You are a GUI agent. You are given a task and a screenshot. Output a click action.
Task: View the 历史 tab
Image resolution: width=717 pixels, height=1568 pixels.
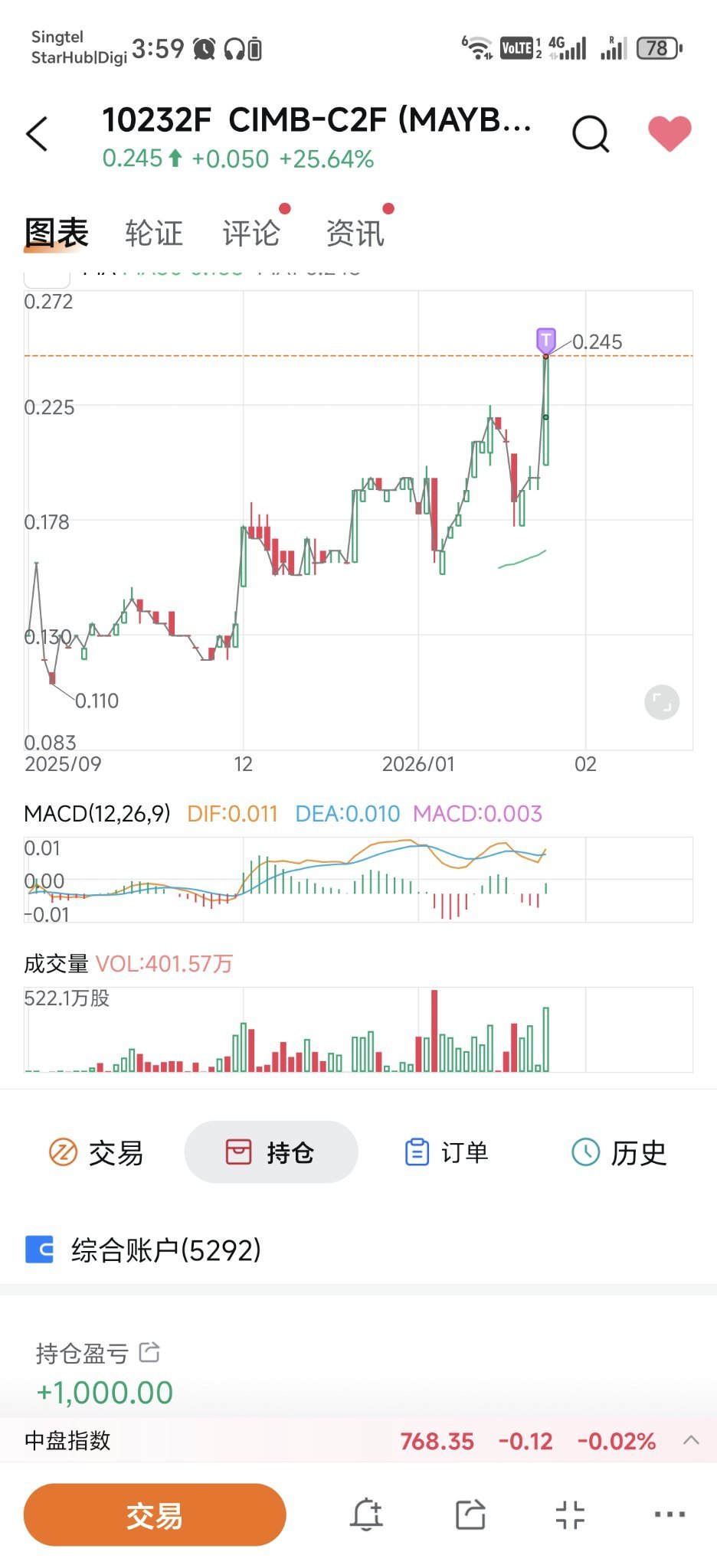620,1152
